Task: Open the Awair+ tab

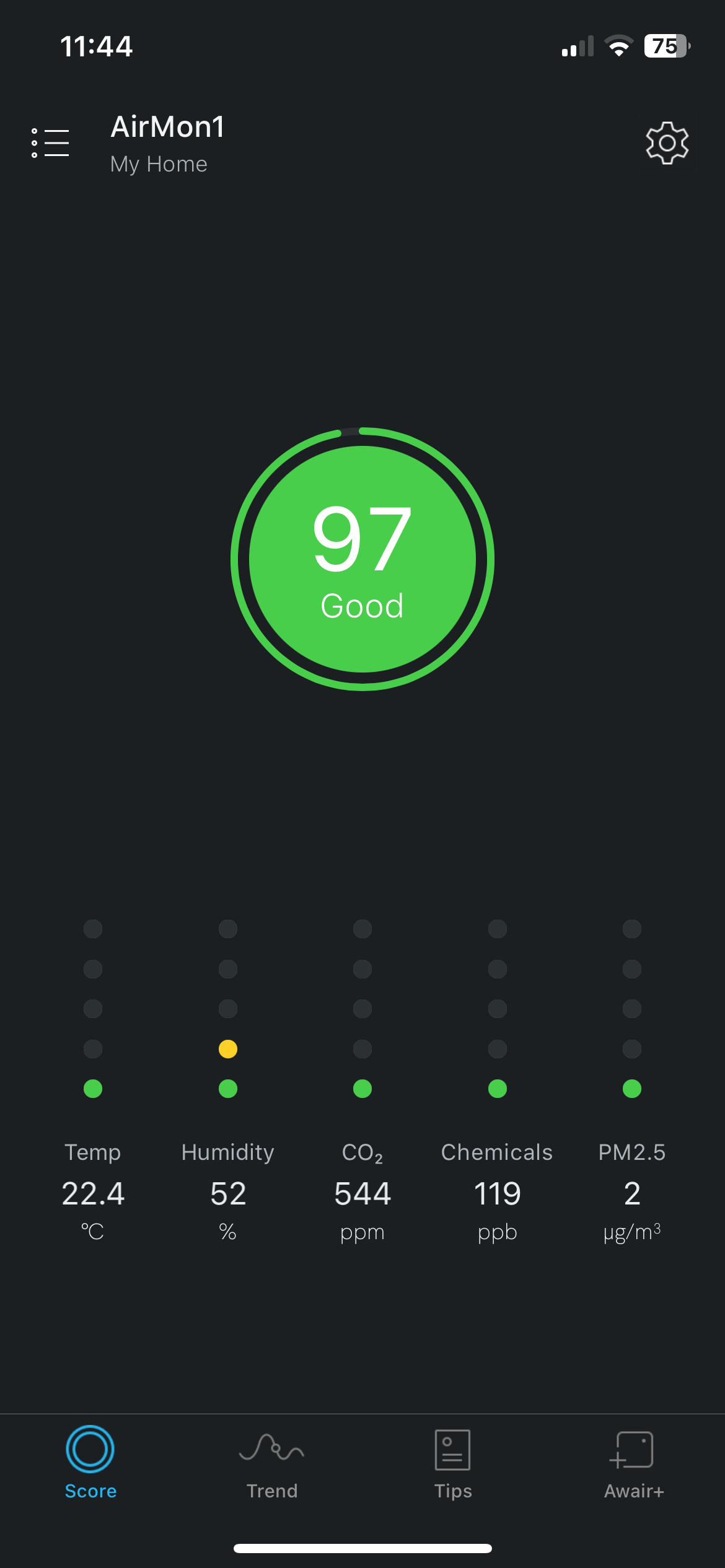Action: click(x=633, y=1463)
